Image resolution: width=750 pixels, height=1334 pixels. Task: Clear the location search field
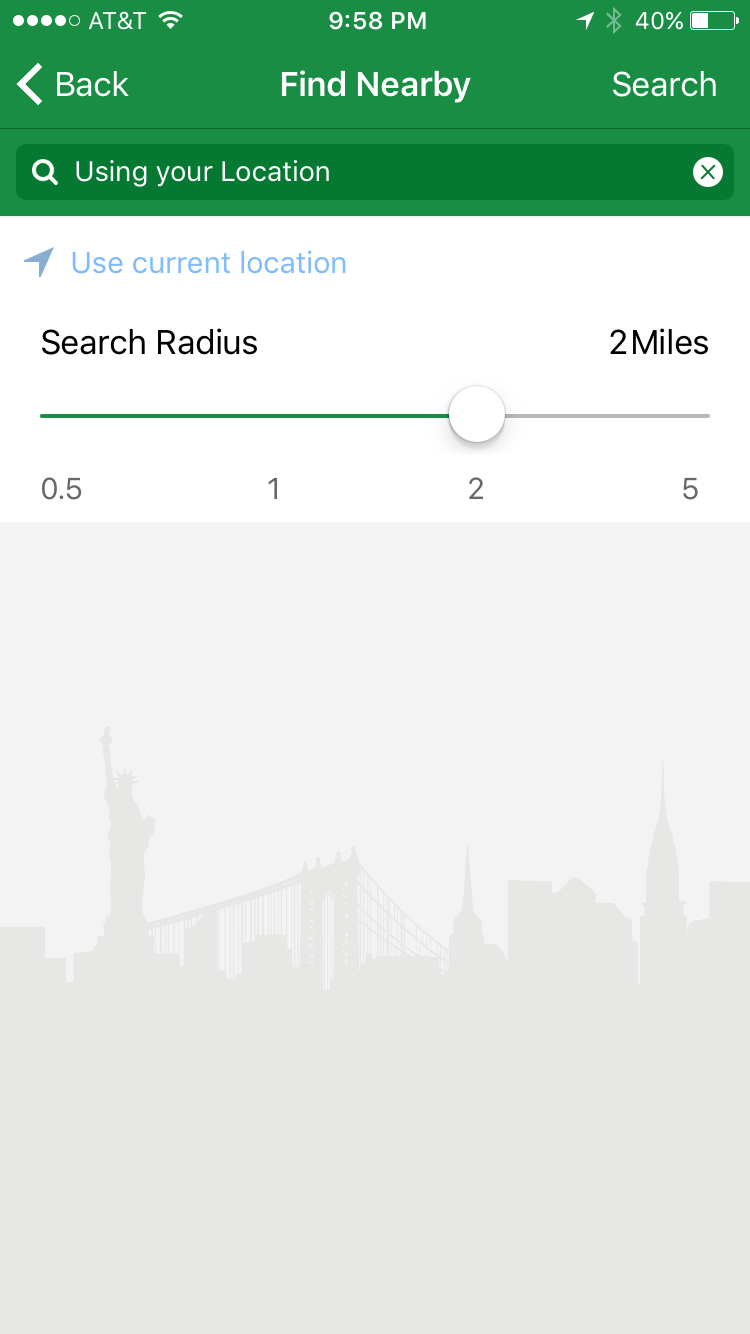click(707, 172)
